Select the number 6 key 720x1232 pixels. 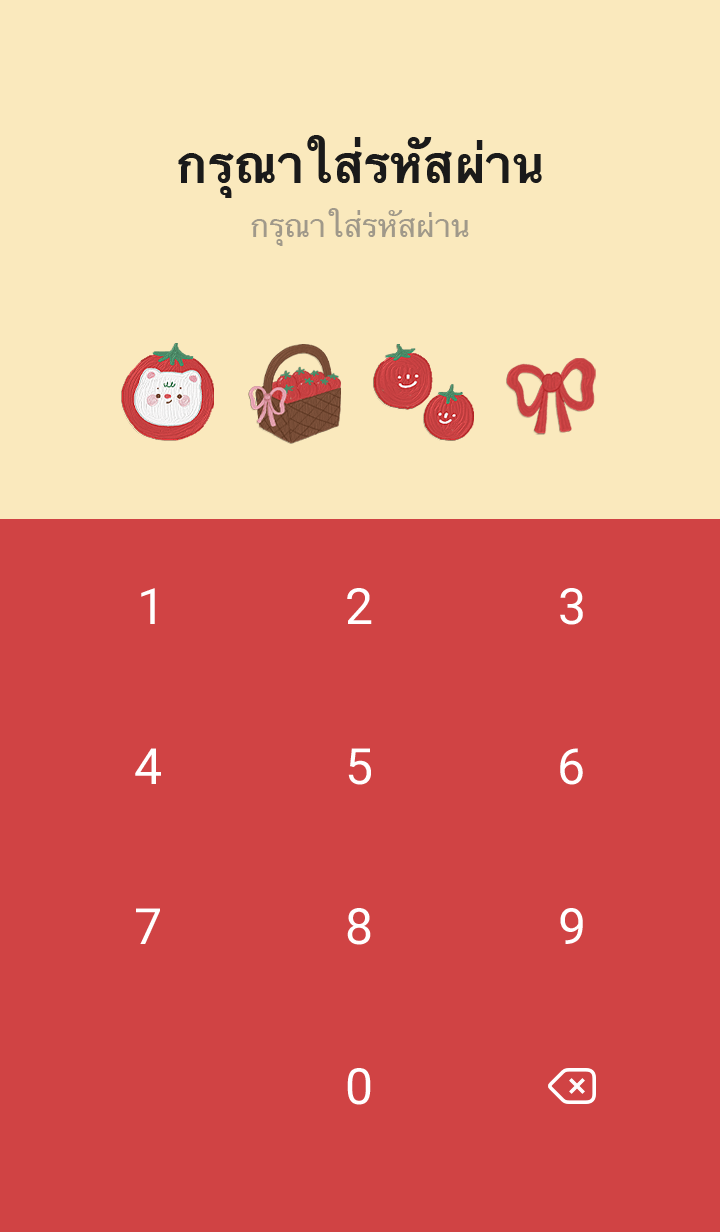tap(571, 767)
